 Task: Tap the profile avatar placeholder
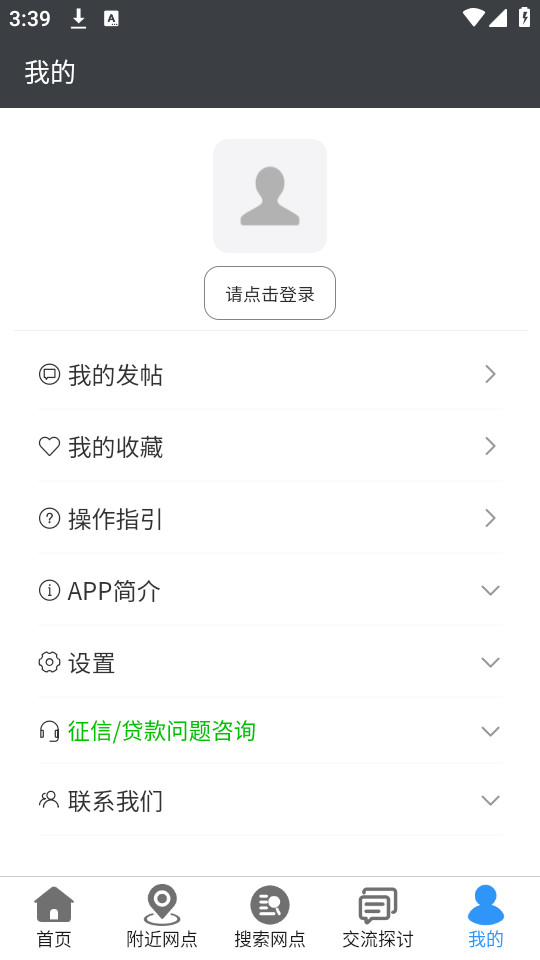coord(269,196)
